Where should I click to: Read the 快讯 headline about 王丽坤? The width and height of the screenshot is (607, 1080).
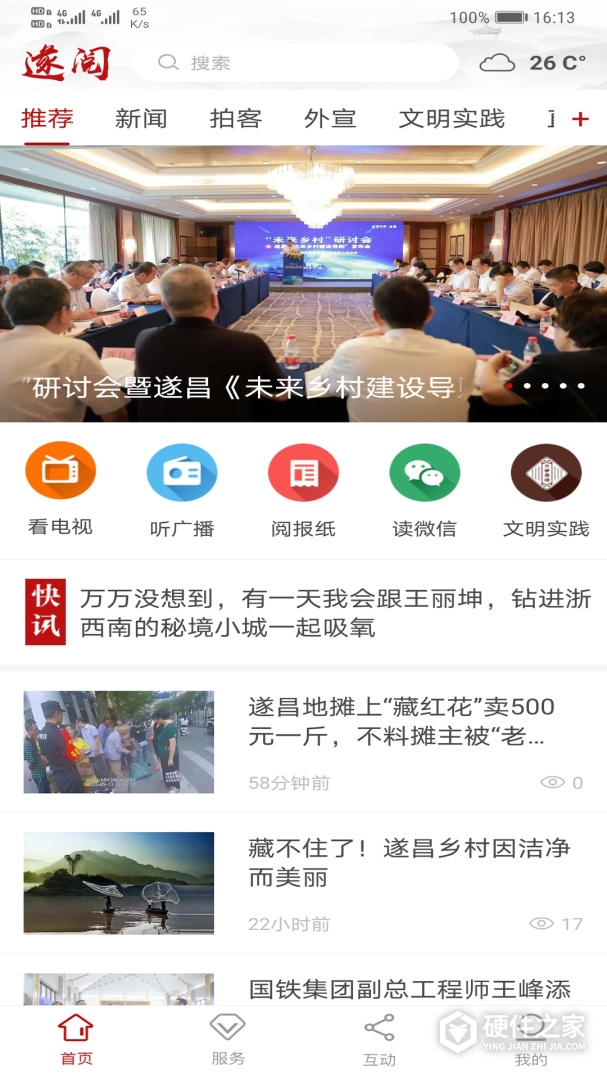pyautogui.click(x=334, y=613)
